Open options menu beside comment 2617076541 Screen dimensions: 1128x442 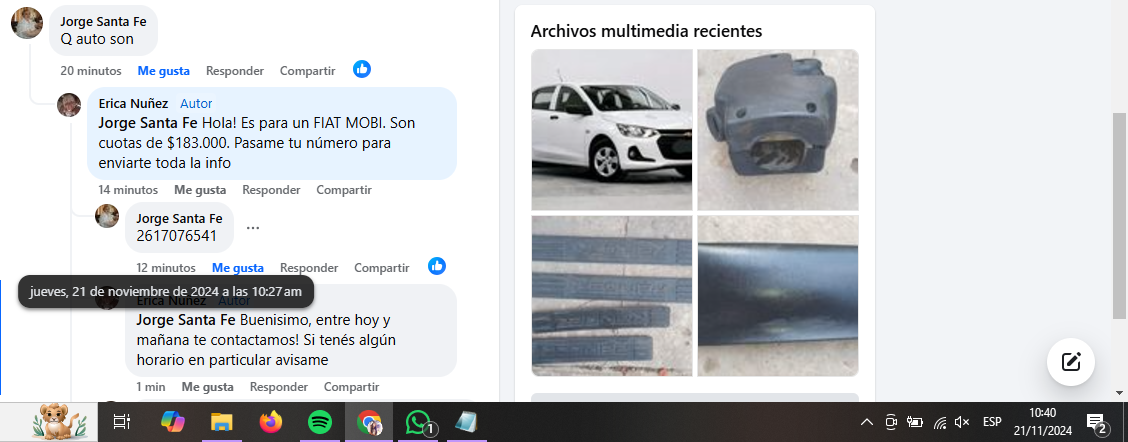[x=253, y=228]
